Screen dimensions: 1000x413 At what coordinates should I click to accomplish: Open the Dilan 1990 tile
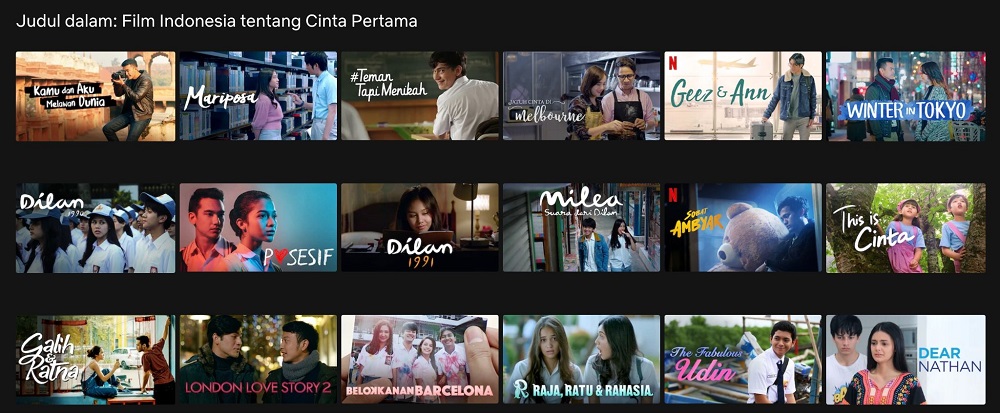pyautogui.click(x=95, y=228)
